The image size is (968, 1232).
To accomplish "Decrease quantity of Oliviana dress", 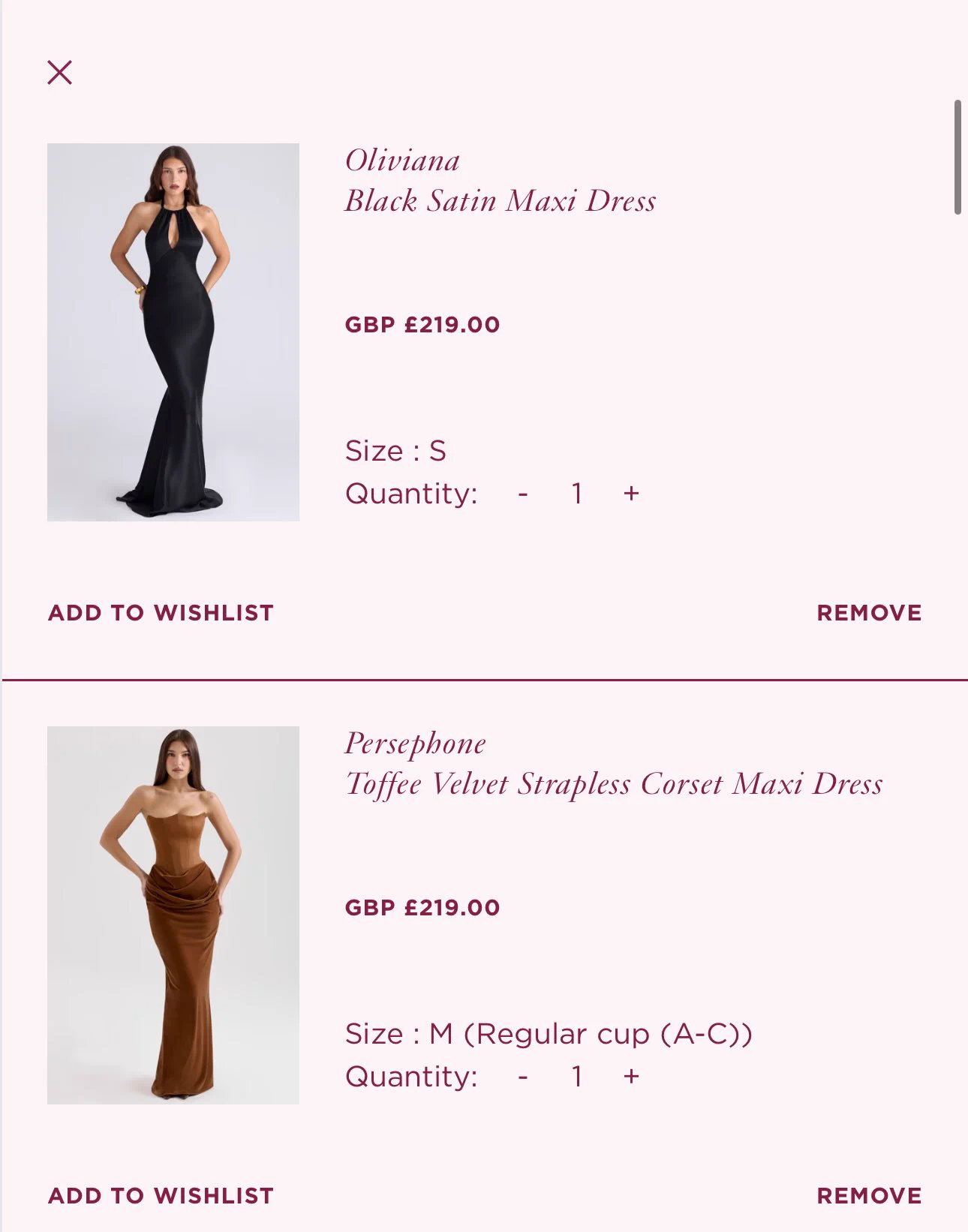I will point(523,494).
